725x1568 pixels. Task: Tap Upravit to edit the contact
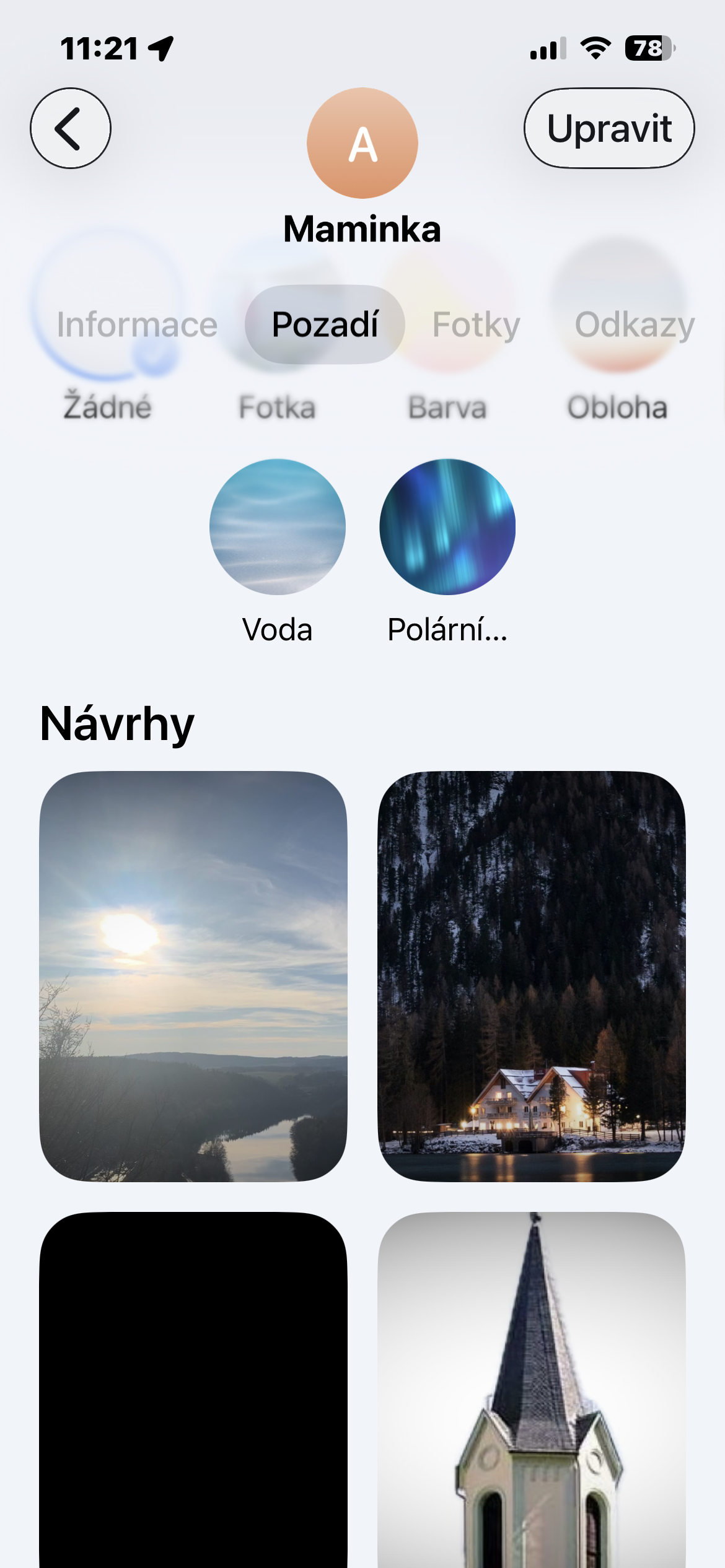point(609,128)
